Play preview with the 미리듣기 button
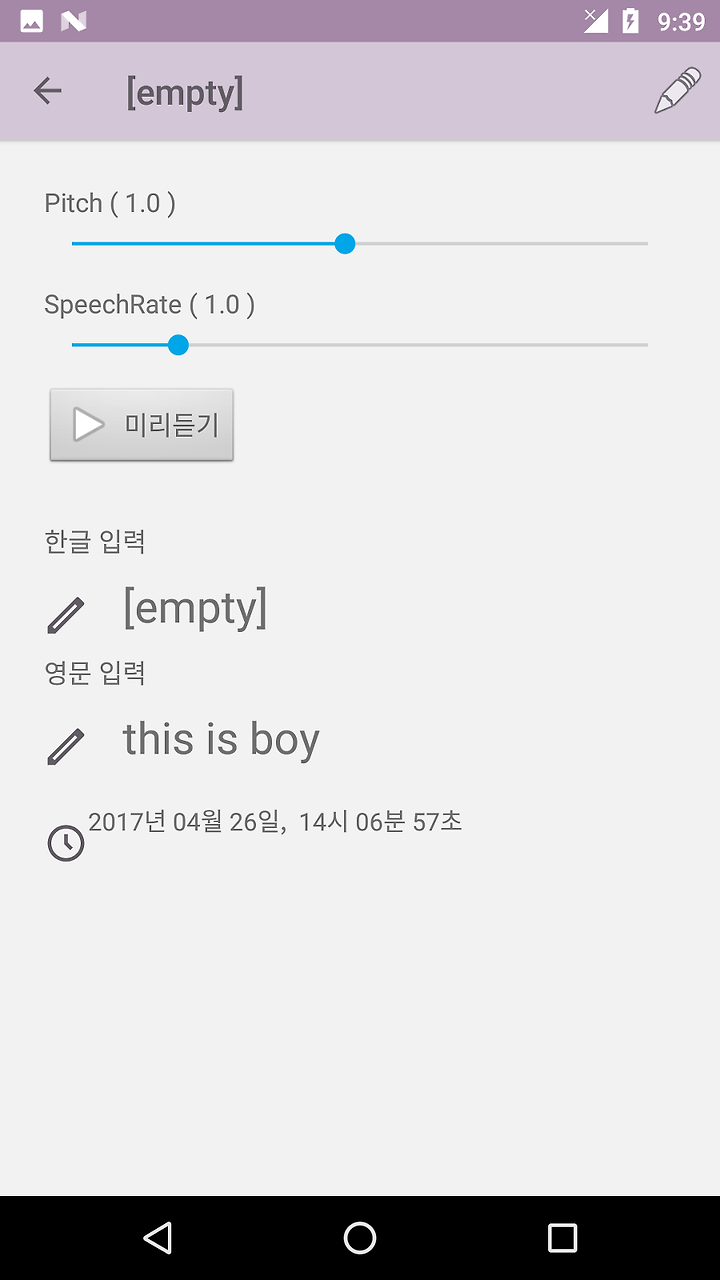720x1280 pixels. [142, 425]
